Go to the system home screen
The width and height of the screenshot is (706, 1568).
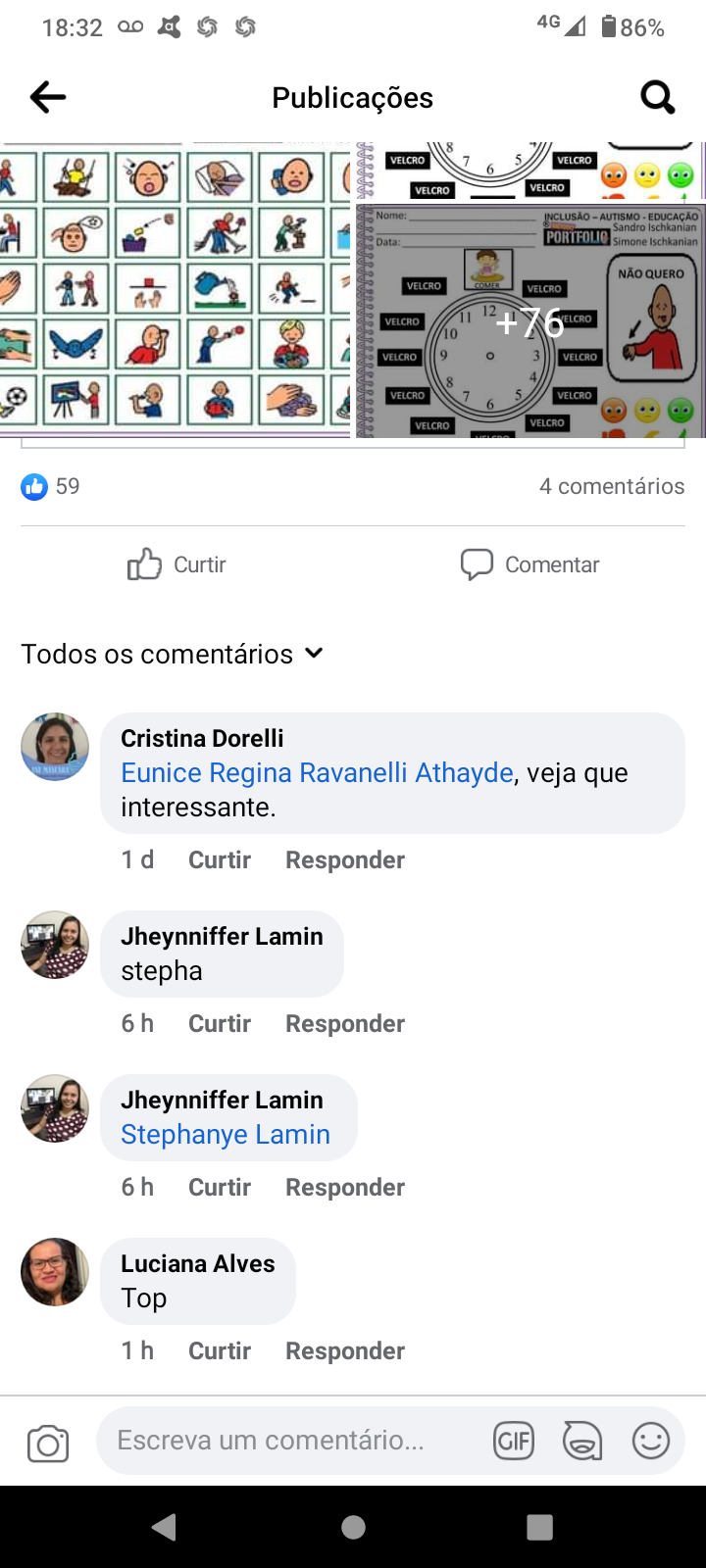(x=353, y=1527)
